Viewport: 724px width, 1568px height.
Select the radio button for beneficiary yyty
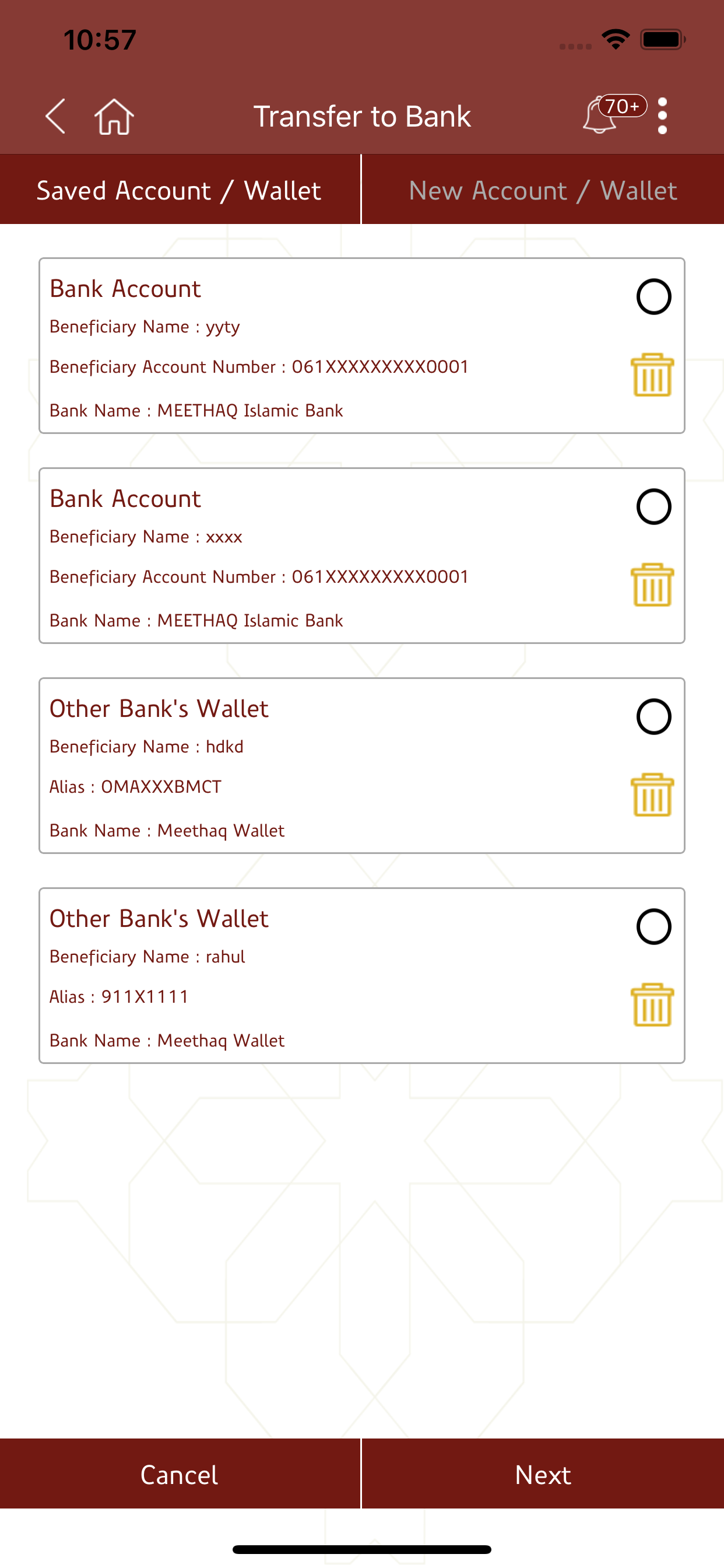[654, 297]
